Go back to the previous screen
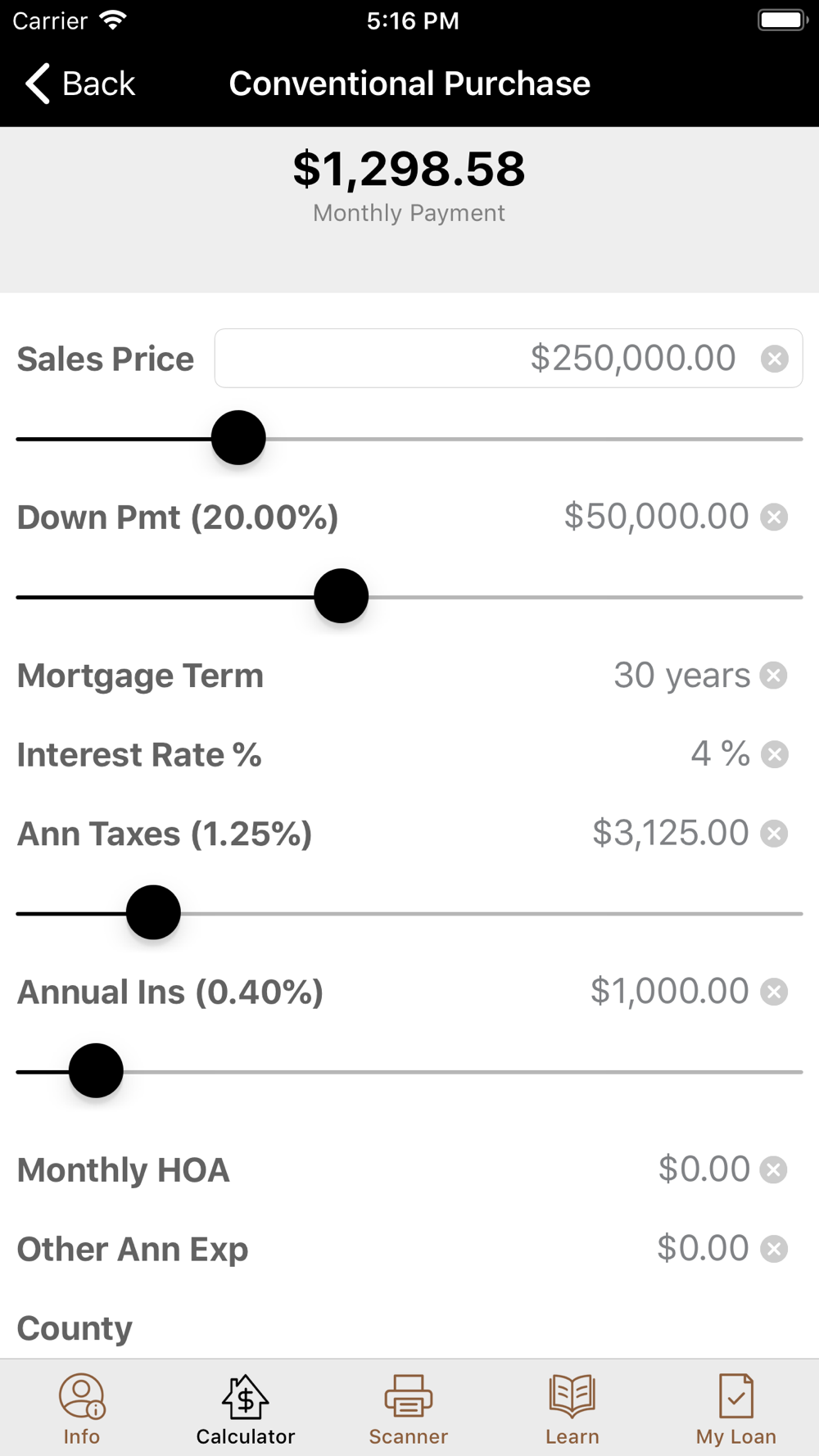819x1456 pixels. [x=79, y=84]
